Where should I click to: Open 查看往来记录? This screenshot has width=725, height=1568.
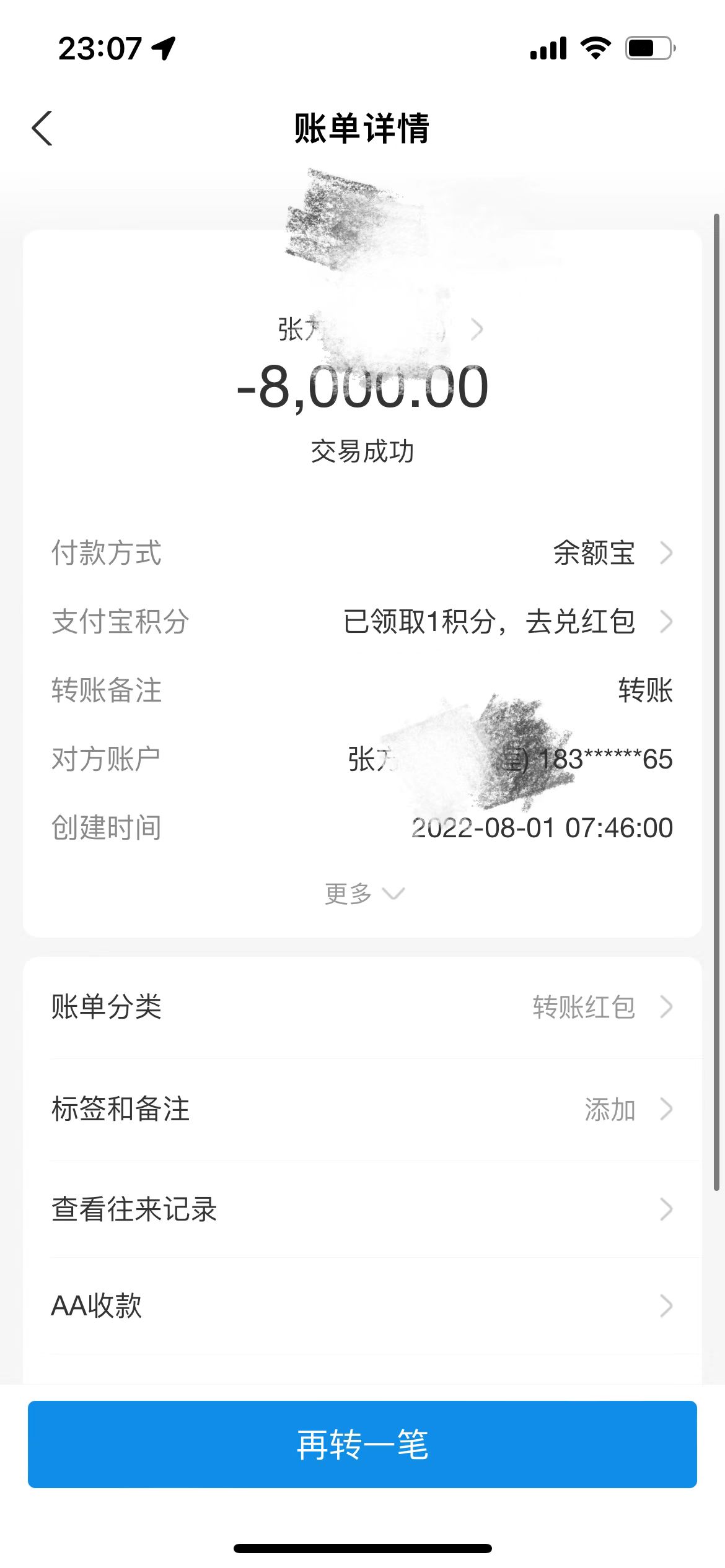(x=362, y=1209)
